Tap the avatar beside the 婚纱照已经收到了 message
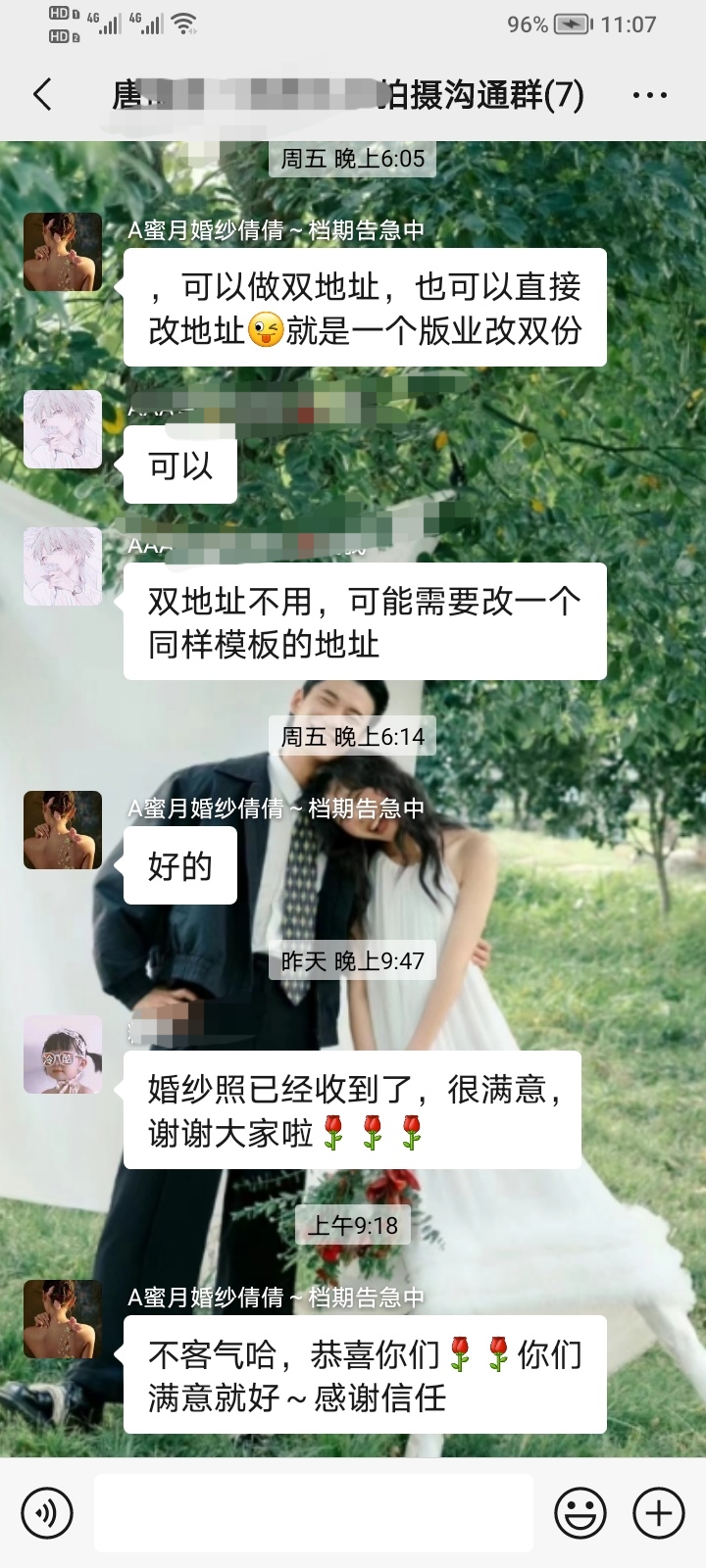The width and height of the screenshot is (706, 1568). click(63, 1054)
